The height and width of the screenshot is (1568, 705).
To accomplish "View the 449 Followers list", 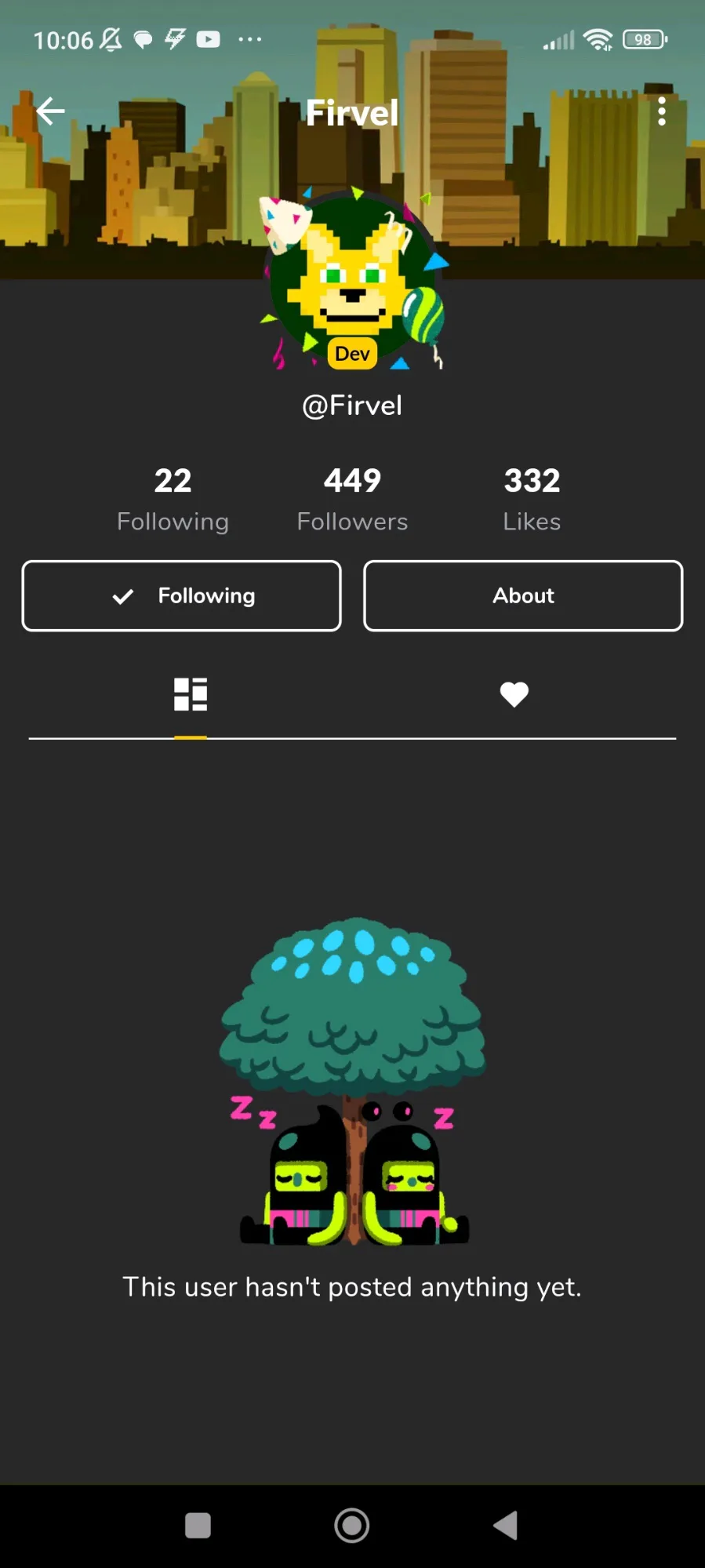I will click(352, 499).
